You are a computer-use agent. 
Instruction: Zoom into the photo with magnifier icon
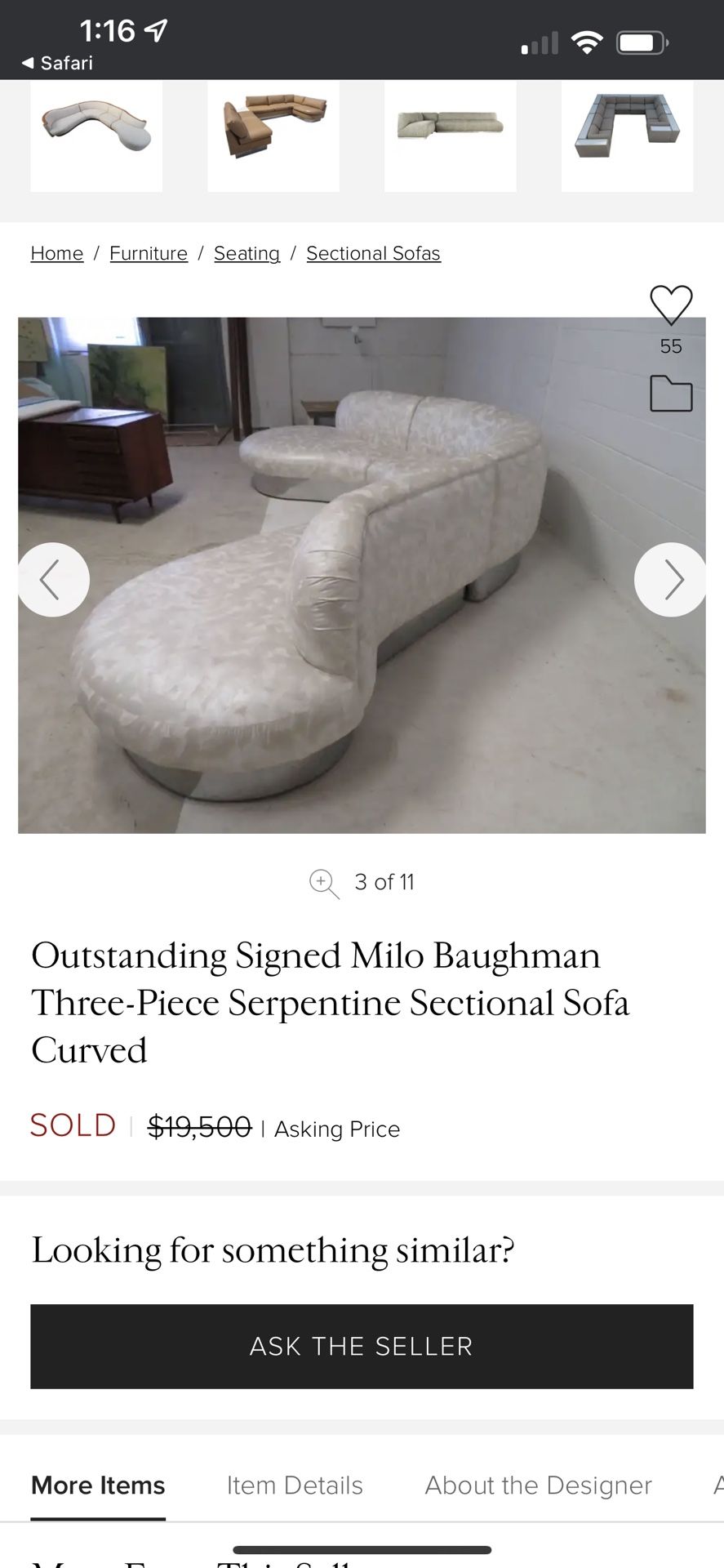(323, 884)
